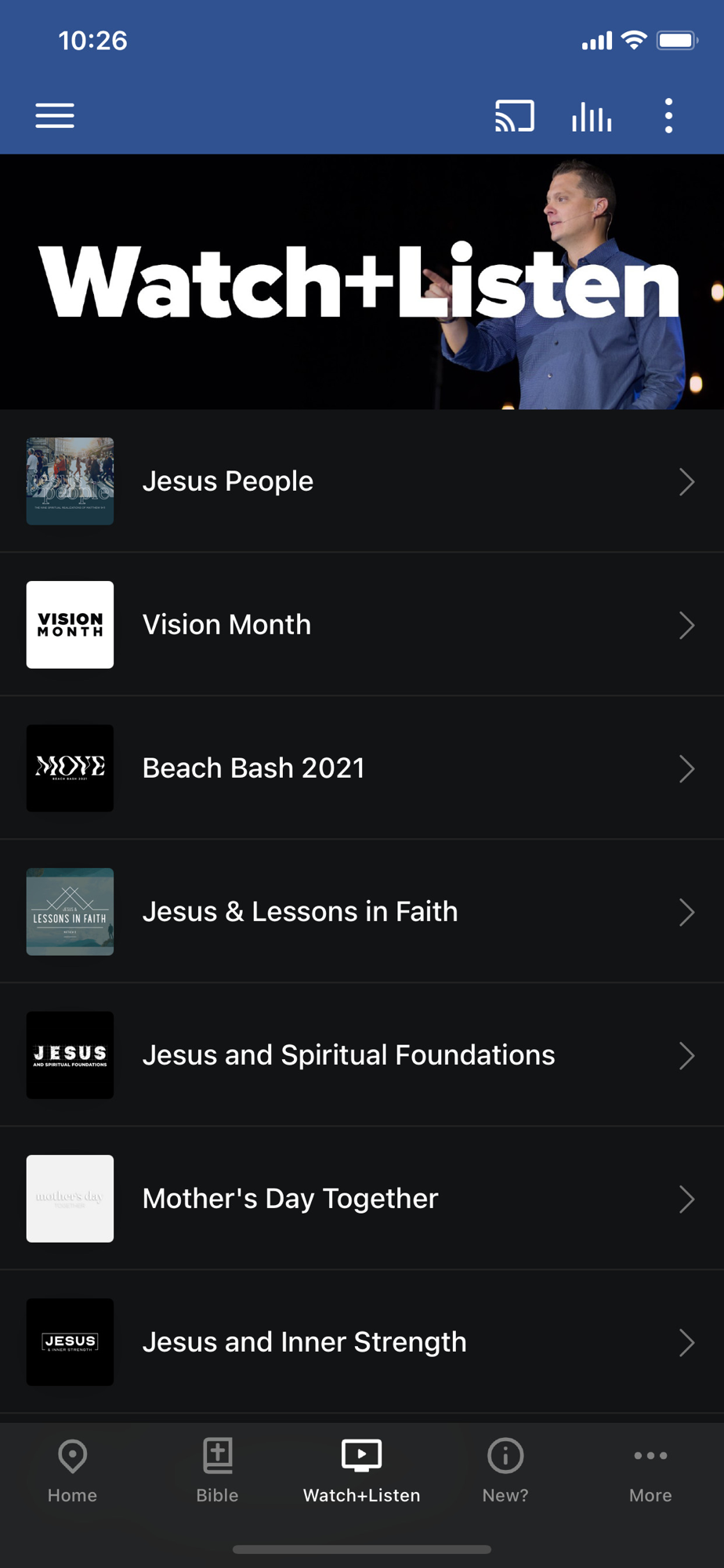This screenshot has width=724, height=1568.
Task: Browse Jesus and Spiritual Foundations
Action: coord(360,1055)
